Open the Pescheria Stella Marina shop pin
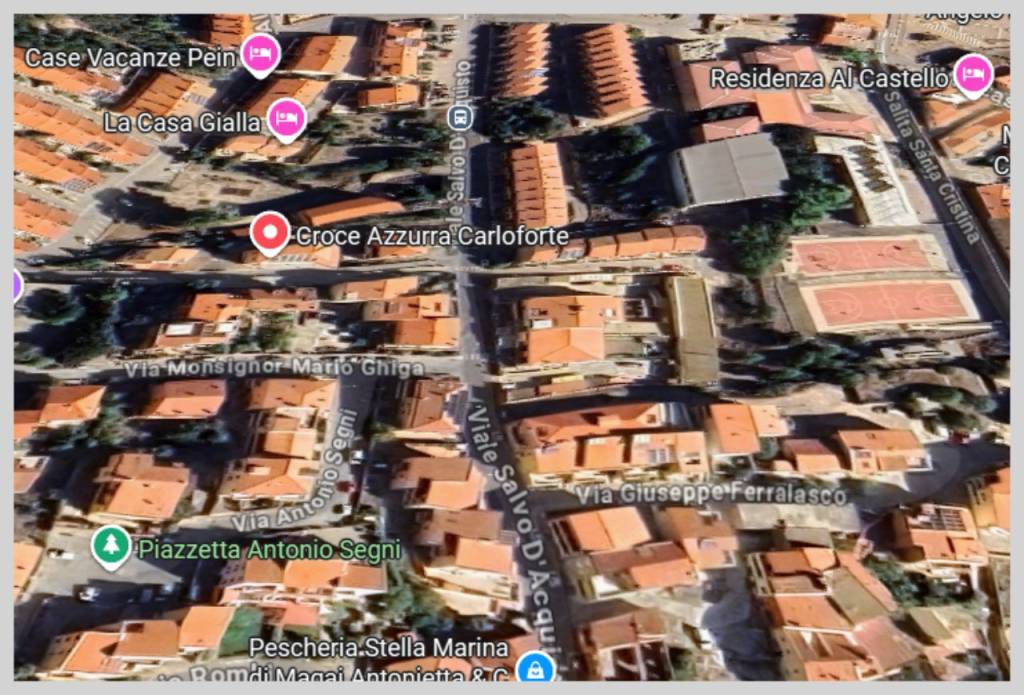This screenshot has width=1024, height=695. (x=537, y=665)
